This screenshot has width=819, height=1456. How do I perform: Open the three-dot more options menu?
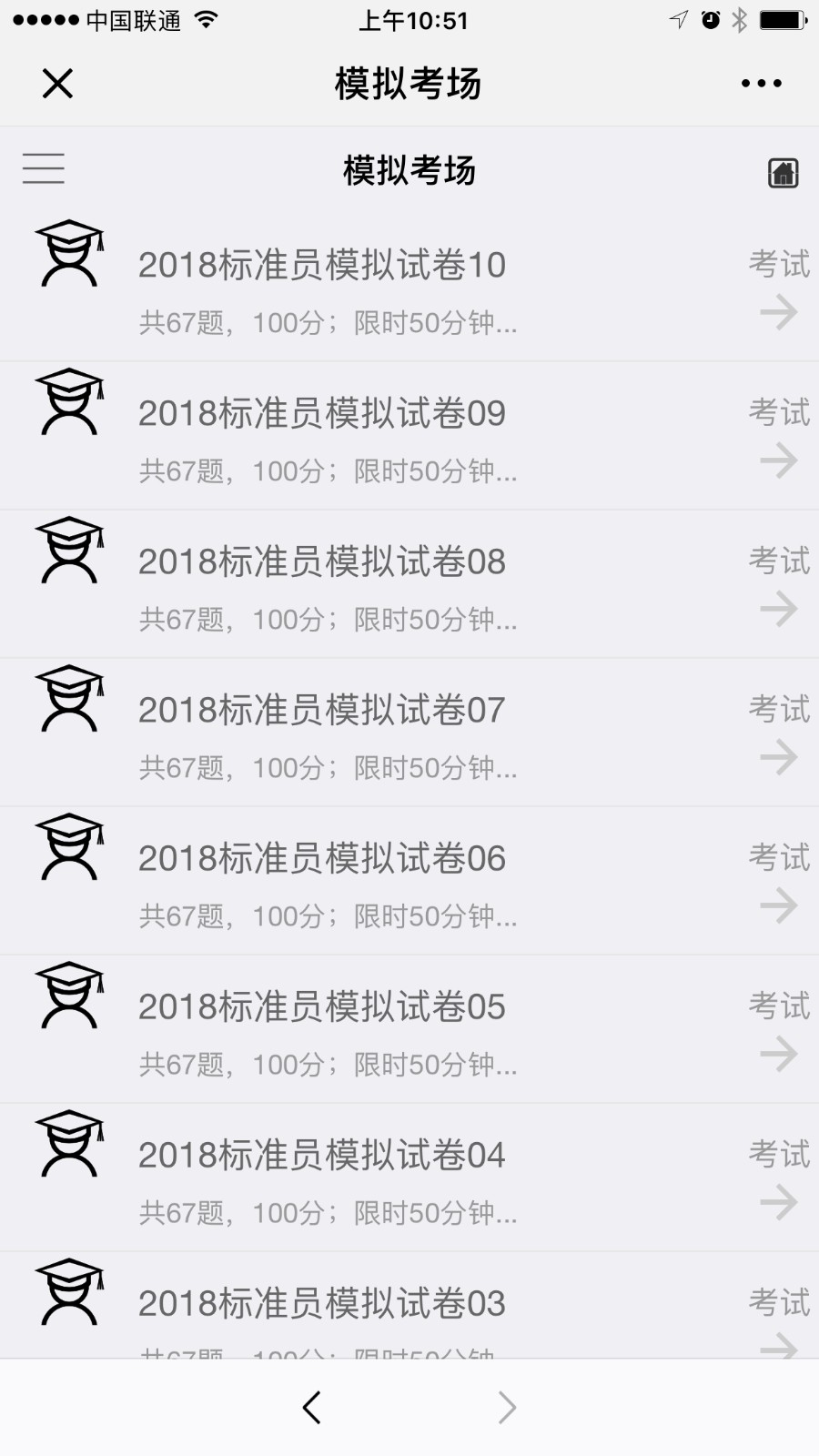click(761, 84)
